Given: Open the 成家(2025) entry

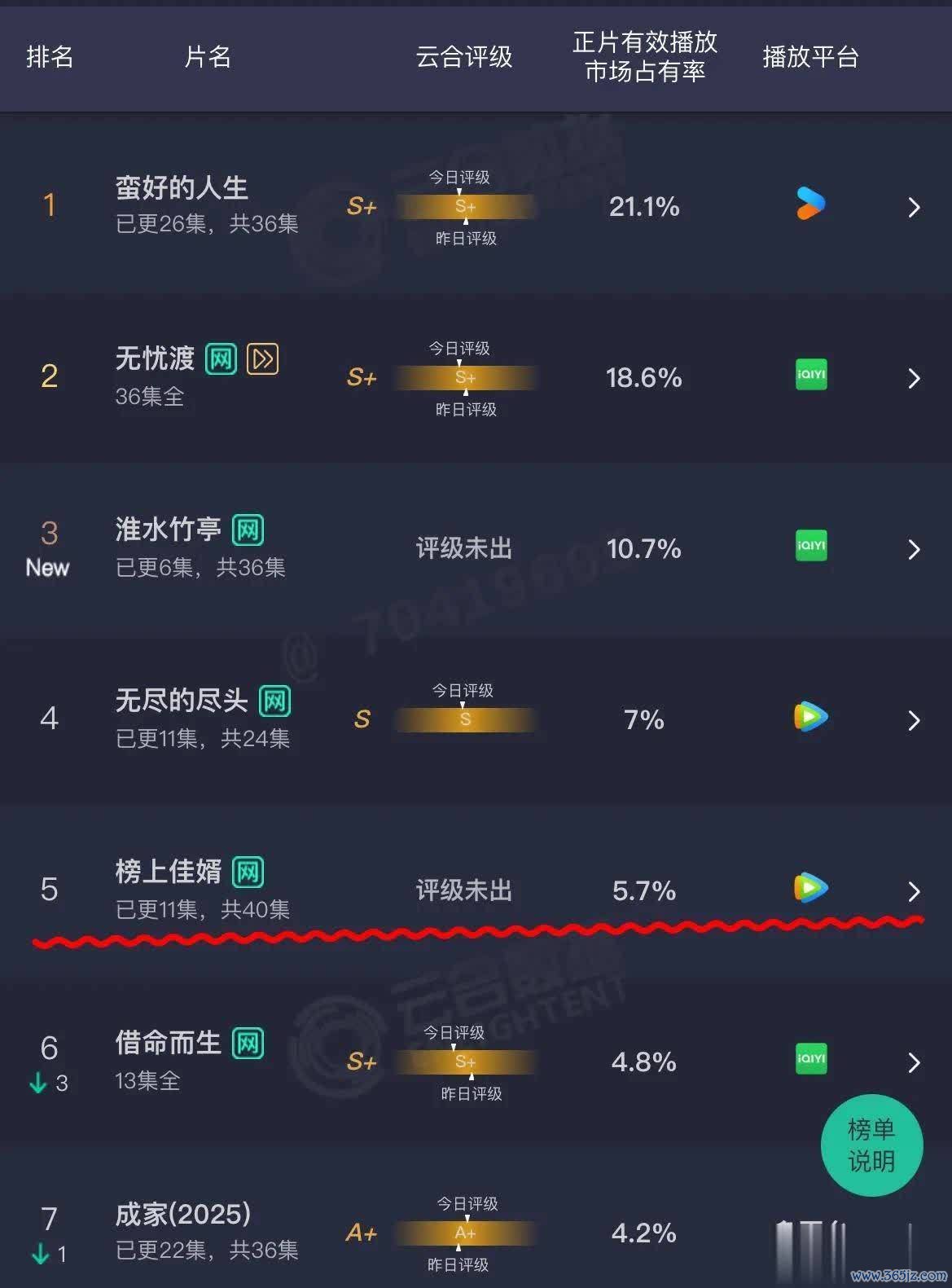Looking at the screenshot, I should 183,1215.
